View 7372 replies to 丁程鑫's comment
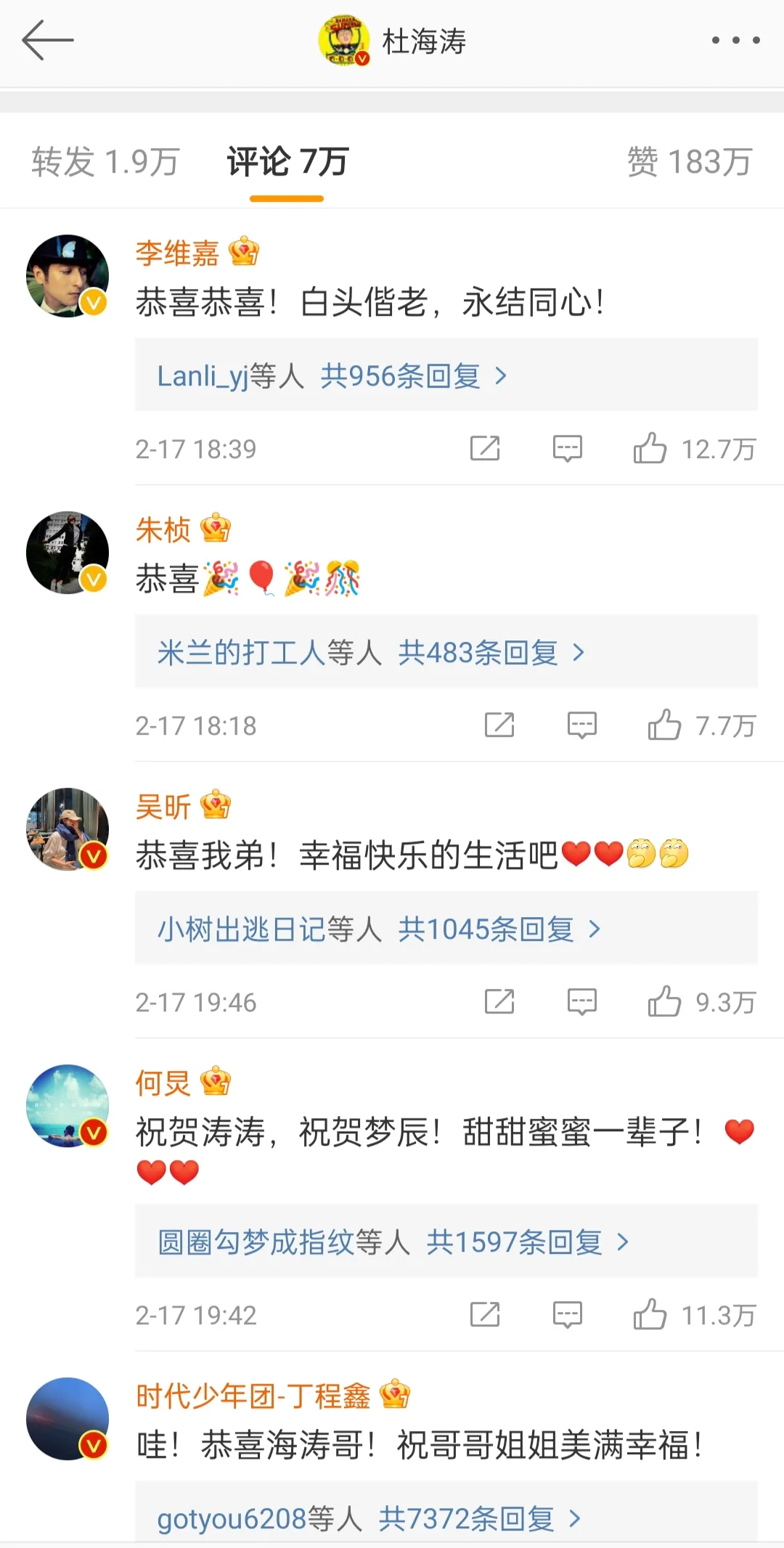 (466, 1518)
